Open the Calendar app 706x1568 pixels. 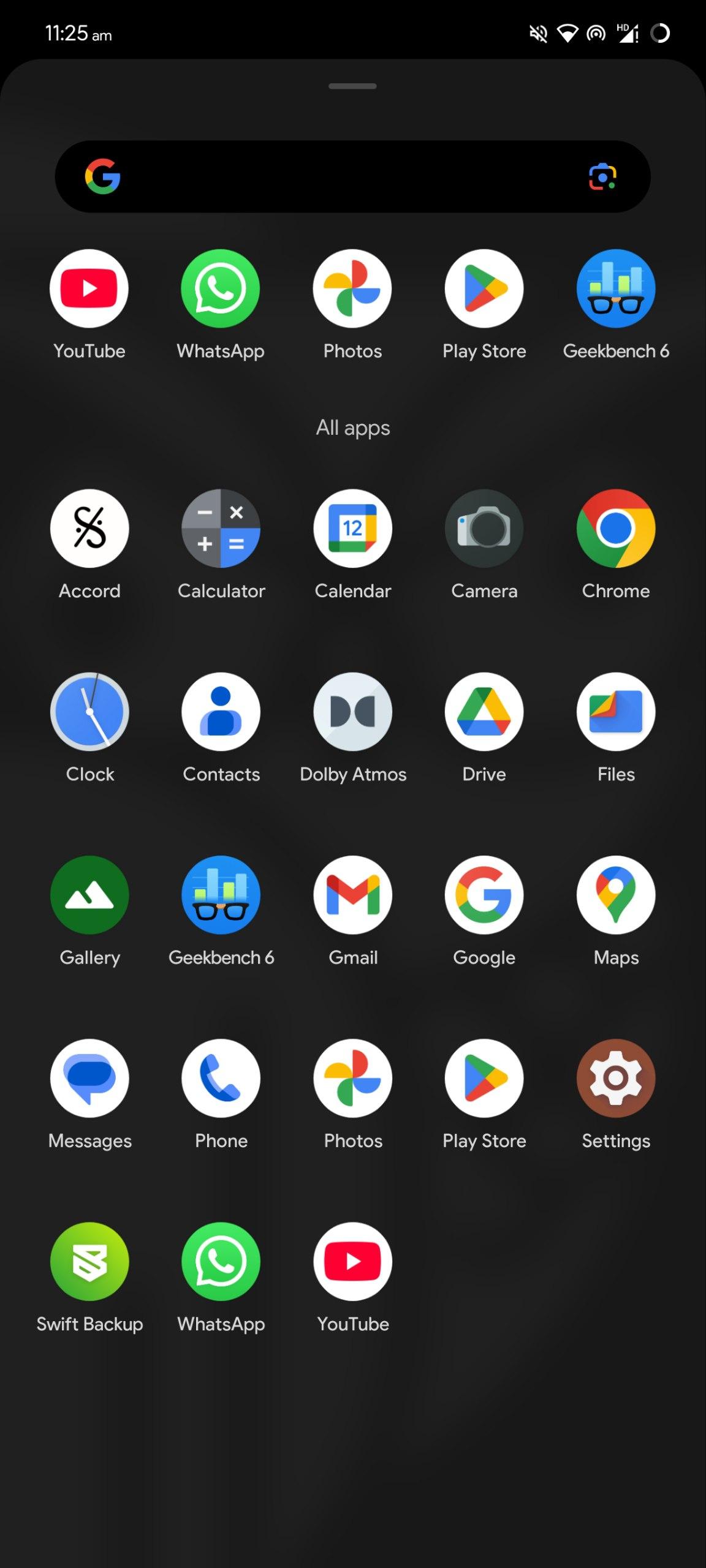pos(352,529)
